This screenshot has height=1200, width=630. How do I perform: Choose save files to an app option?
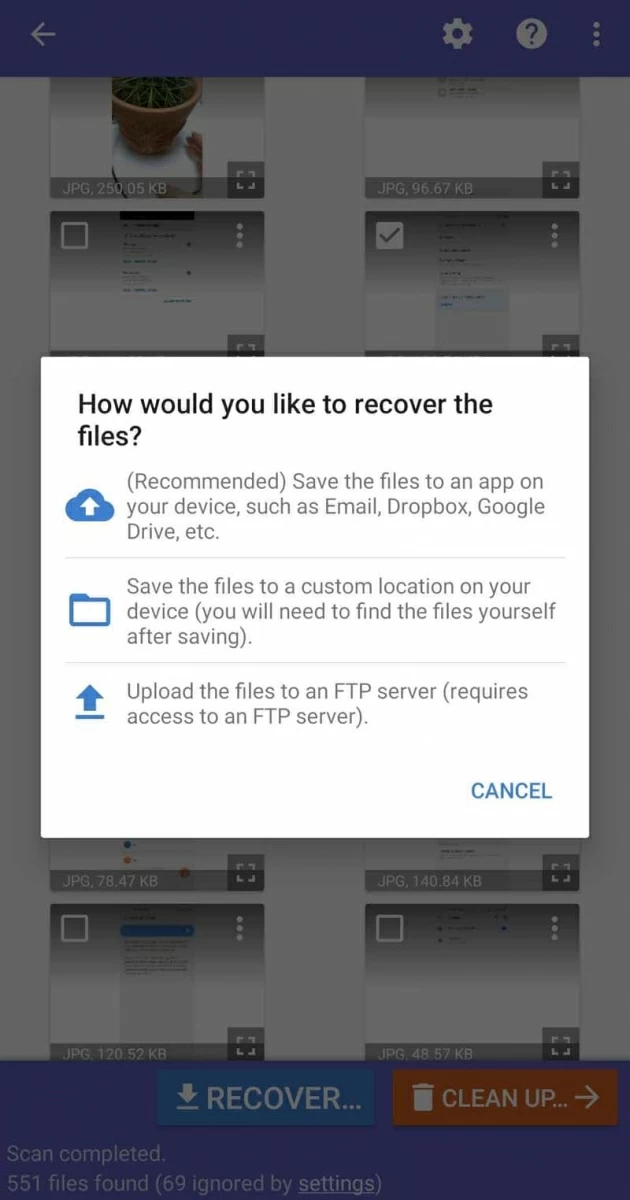point(315,507)
